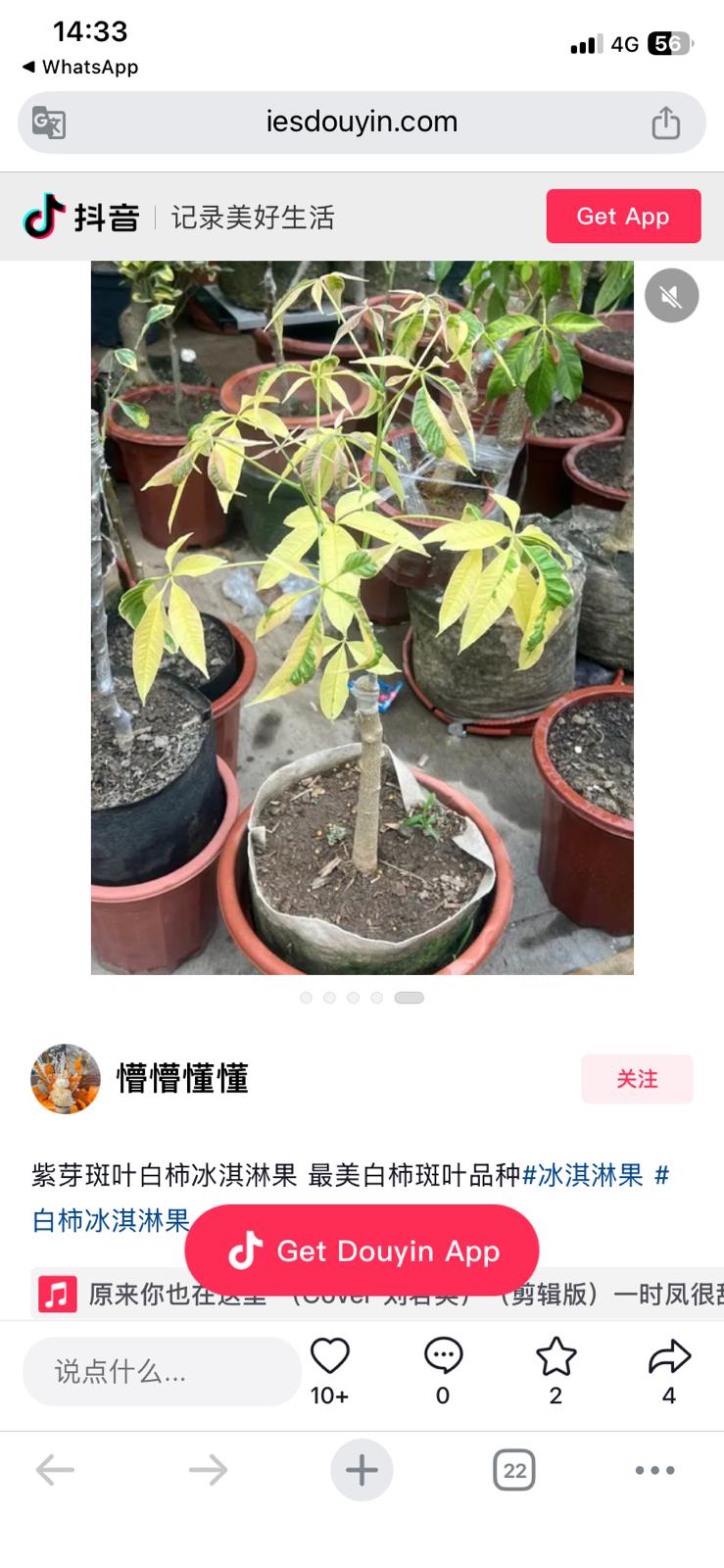Favorite the post with the star
The image size is (724, 1568).
pos(555,1357)
